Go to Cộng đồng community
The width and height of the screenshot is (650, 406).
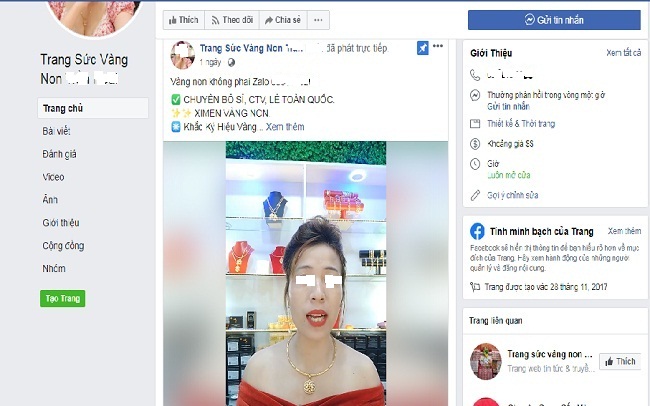click(x=62, y=245)
